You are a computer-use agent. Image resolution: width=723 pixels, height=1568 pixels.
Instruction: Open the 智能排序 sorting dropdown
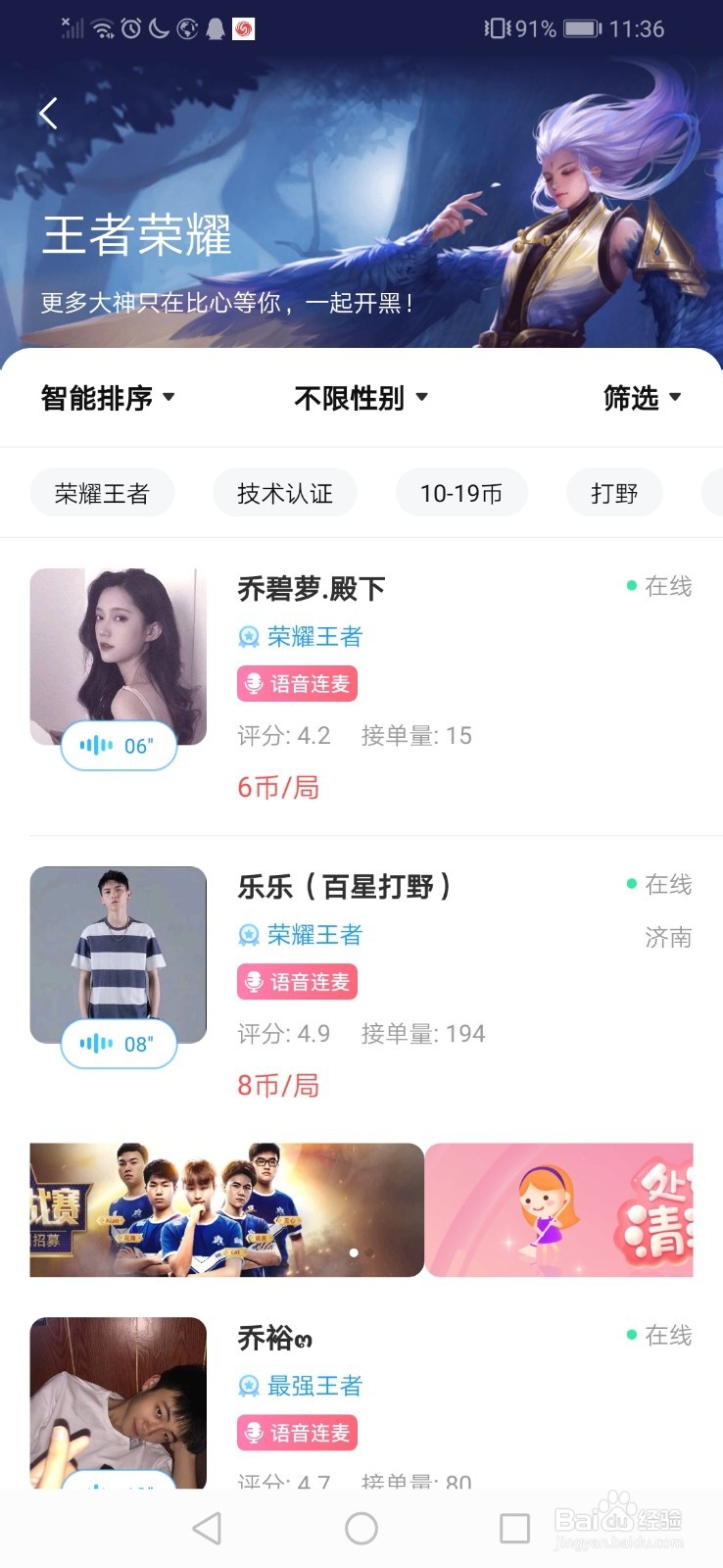[x=108, y=398]
